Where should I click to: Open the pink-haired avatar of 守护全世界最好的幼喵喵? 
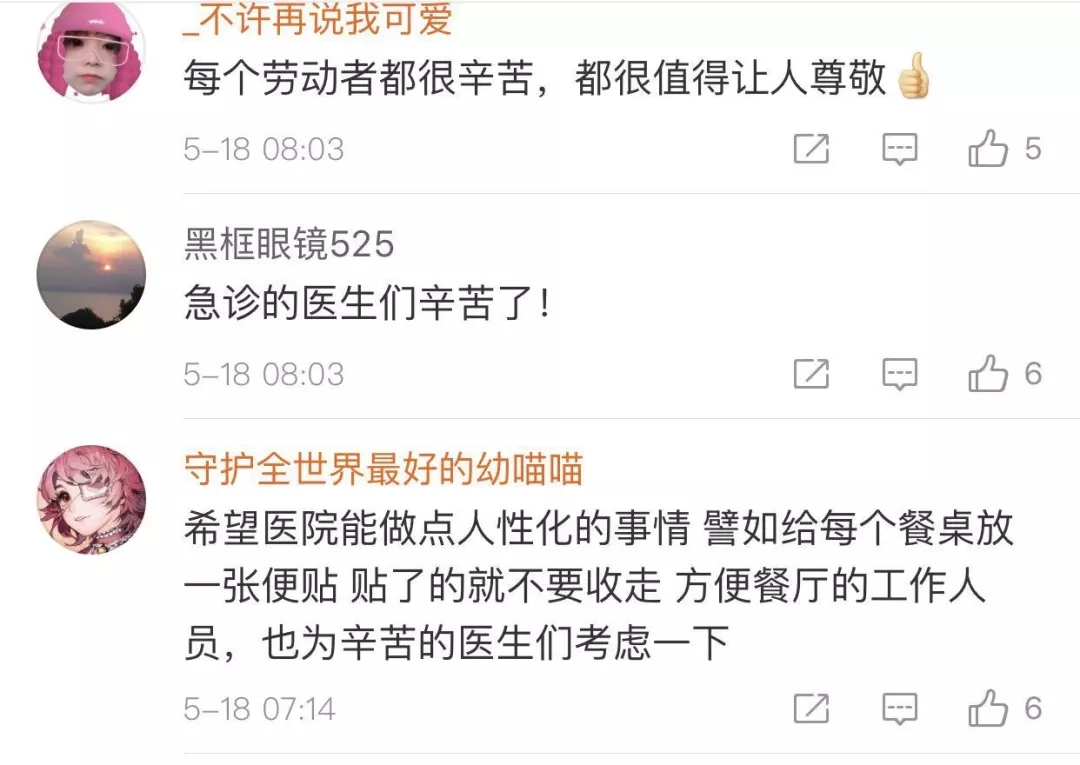(x=91, y=499)
